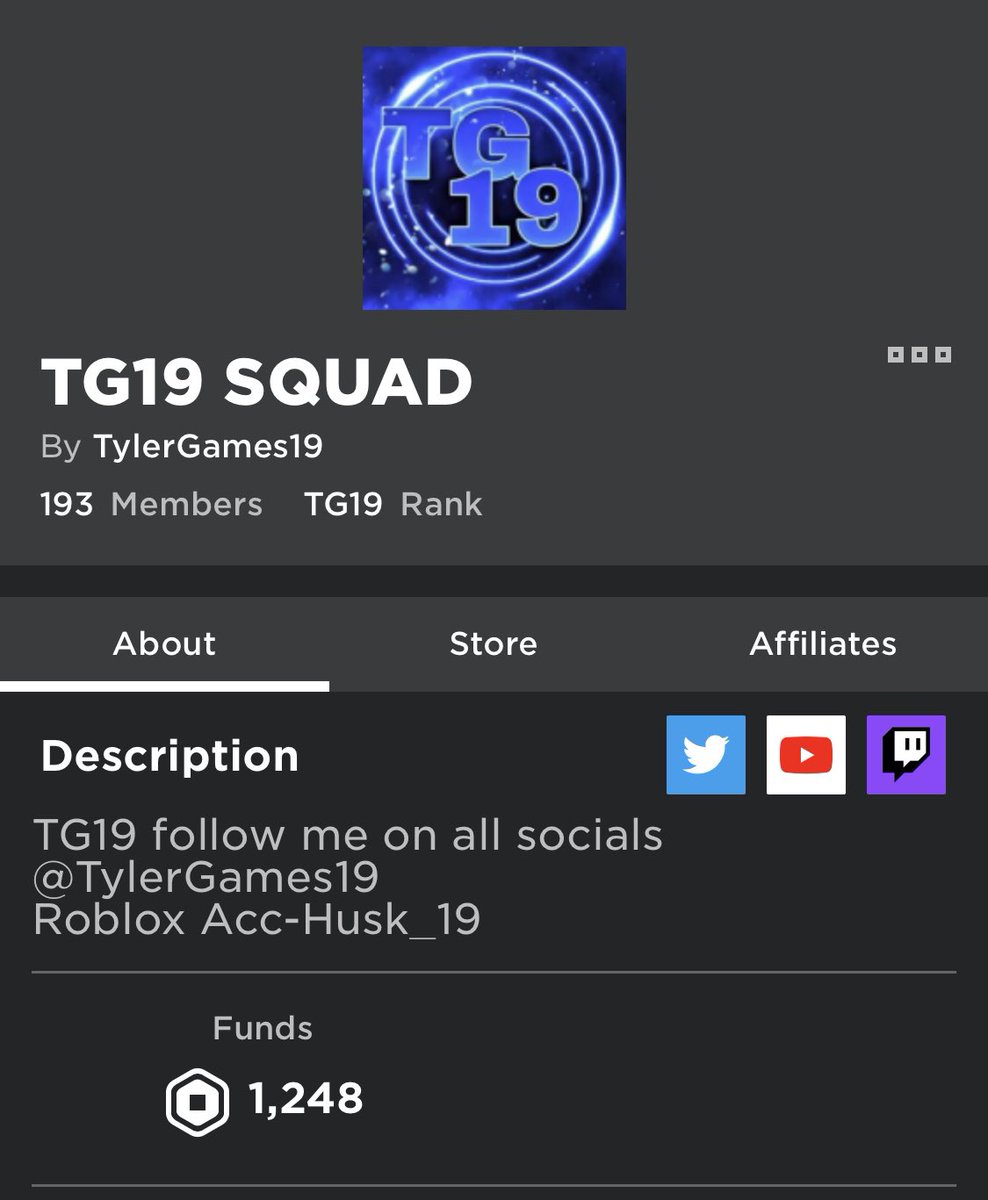Switch to the Affiliates tab

[x=823, y=643]
